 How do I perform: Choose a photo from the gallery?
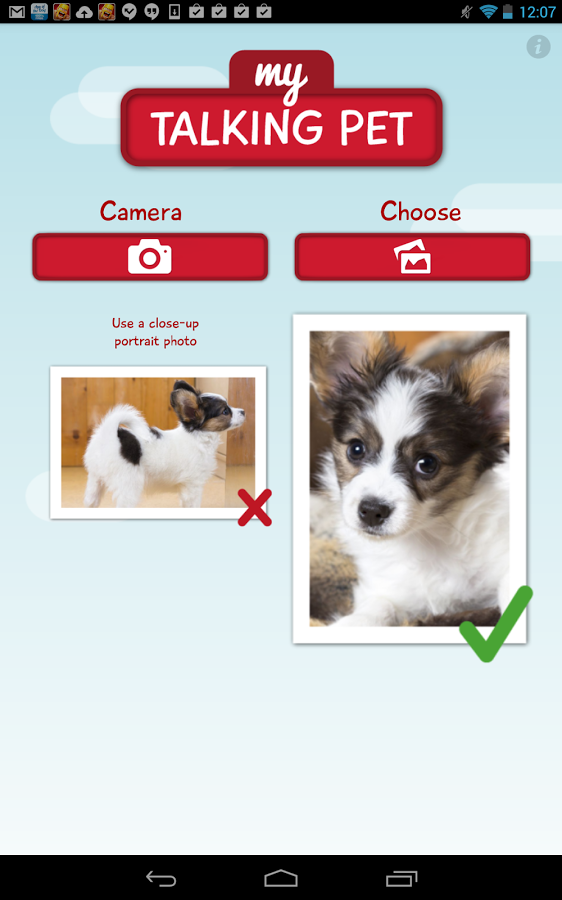pyautogui.click(x=412, y=257)
